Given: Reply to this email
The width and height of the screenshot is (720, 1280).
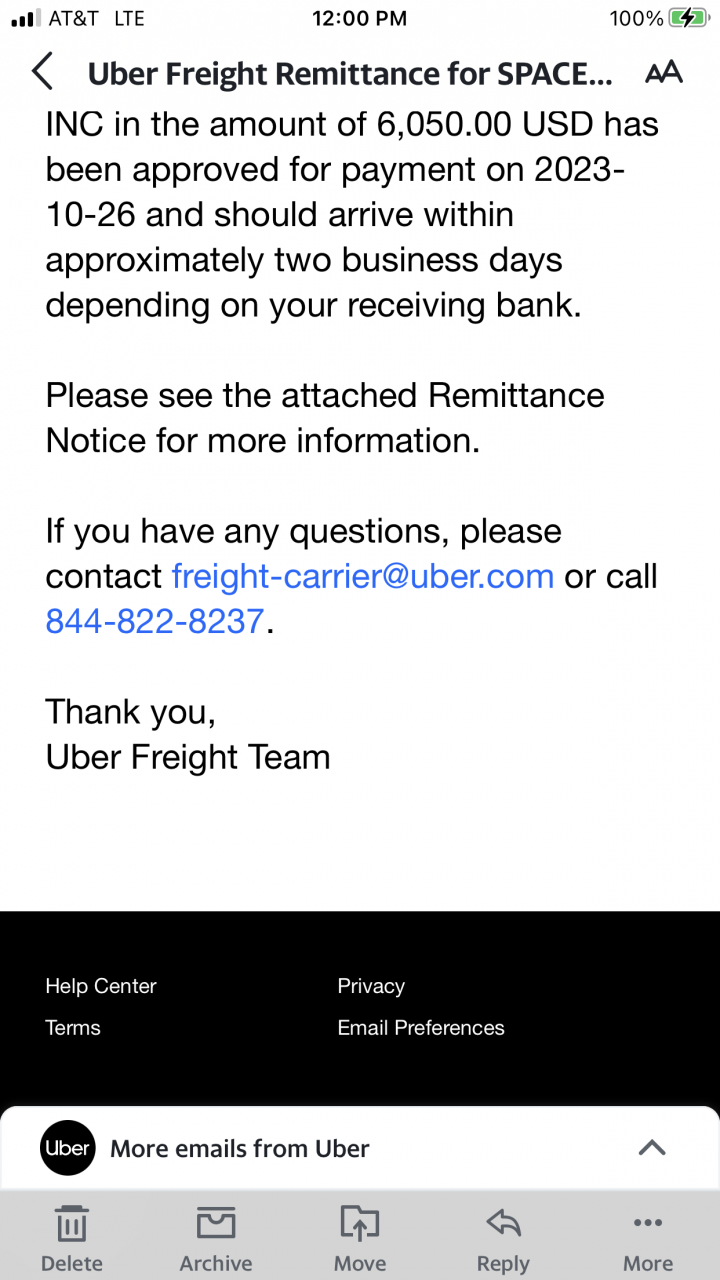Looking at the screenshot, I should click(x=503, y=1240).
